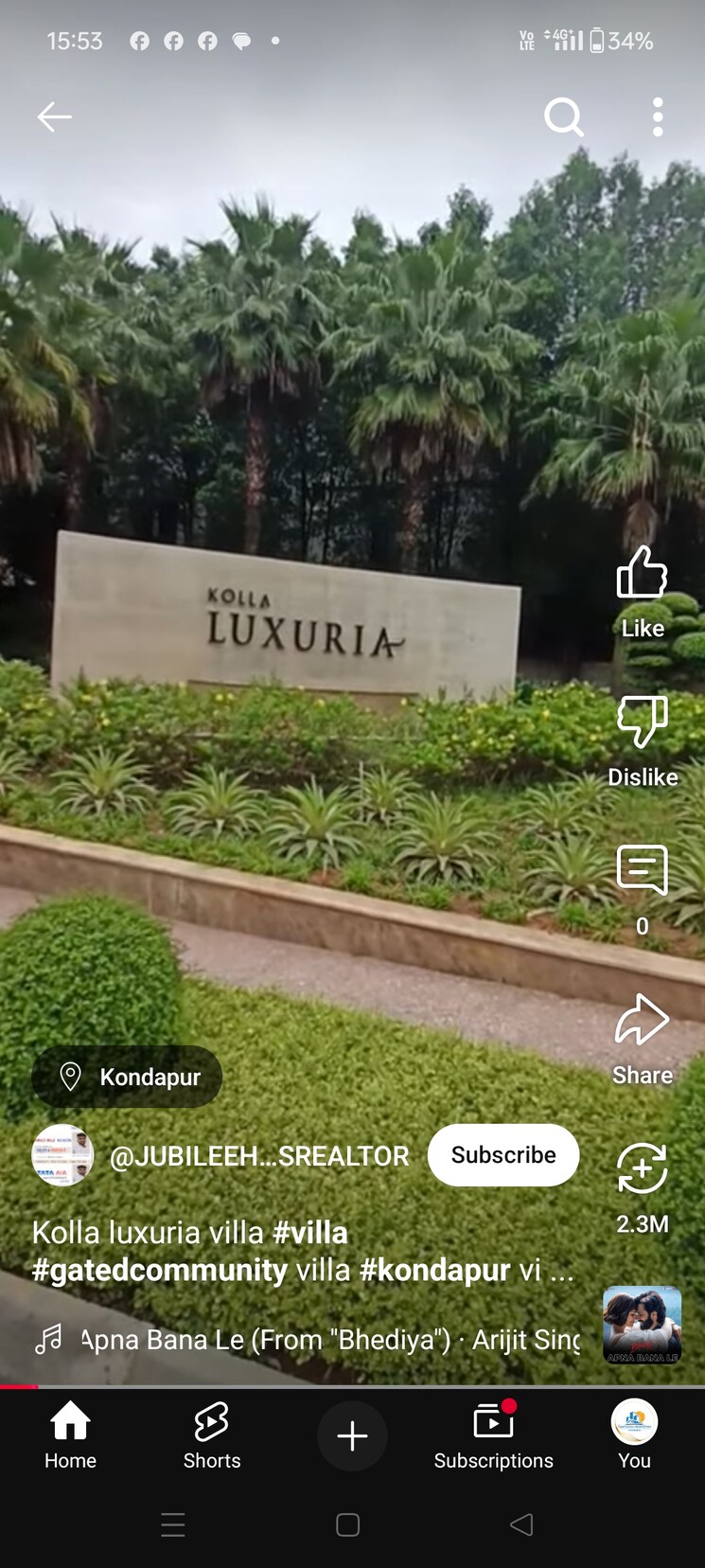The height and width of the screenshot is (1568, 705).
Task: Open the Kondapur location chip
Action: [x=127, y=1077]
